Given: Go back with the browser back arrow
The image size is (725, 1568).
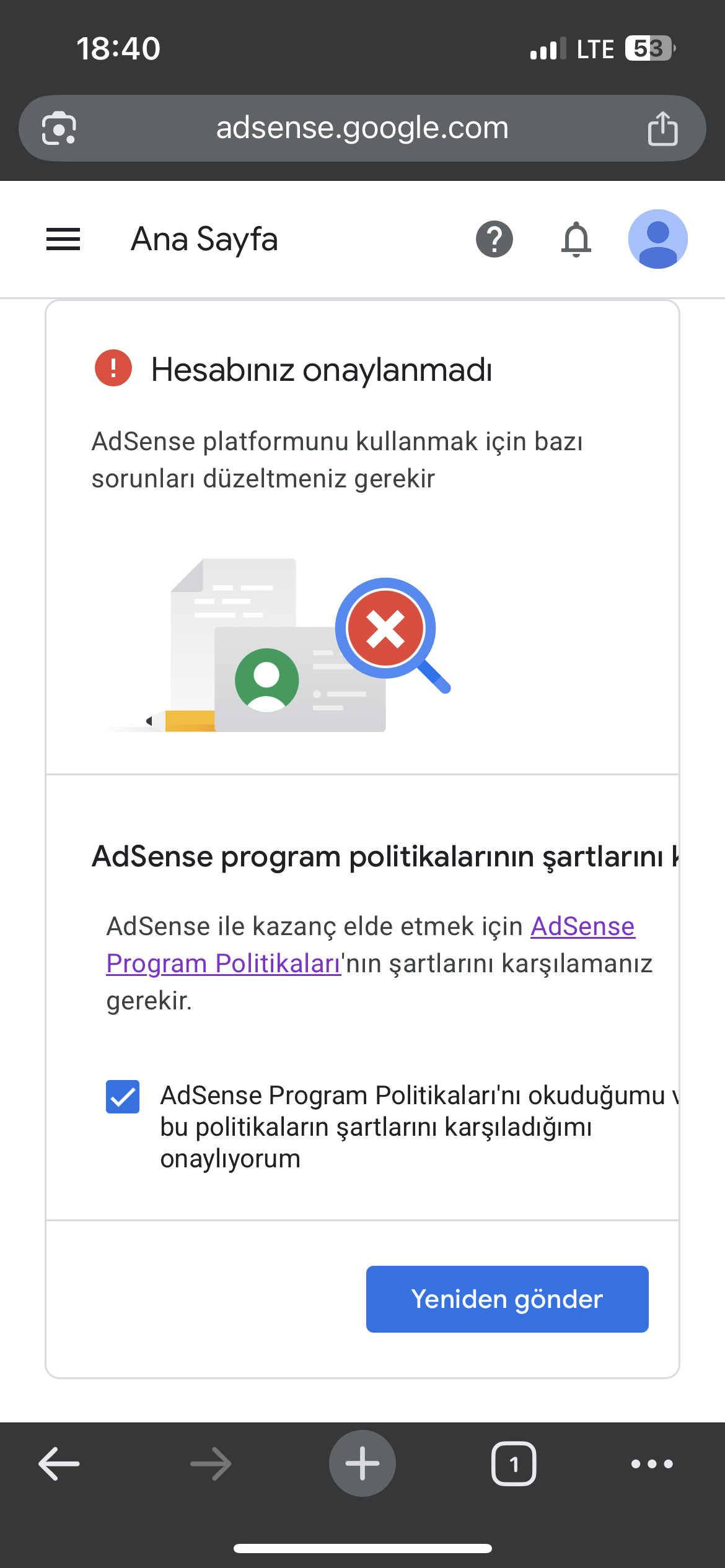Looking at the screenshot, I should click(x=59, y=1464).
